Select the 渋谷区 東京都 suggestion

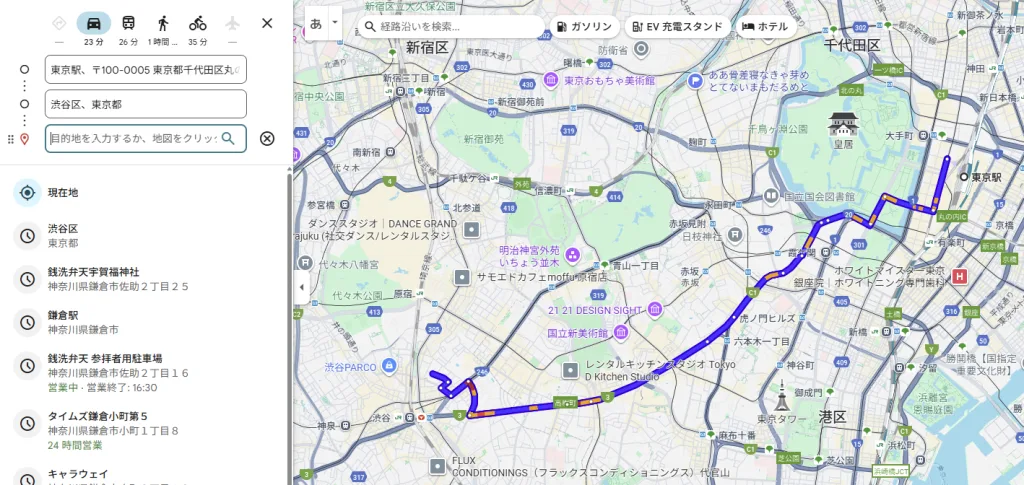point(63,235)
